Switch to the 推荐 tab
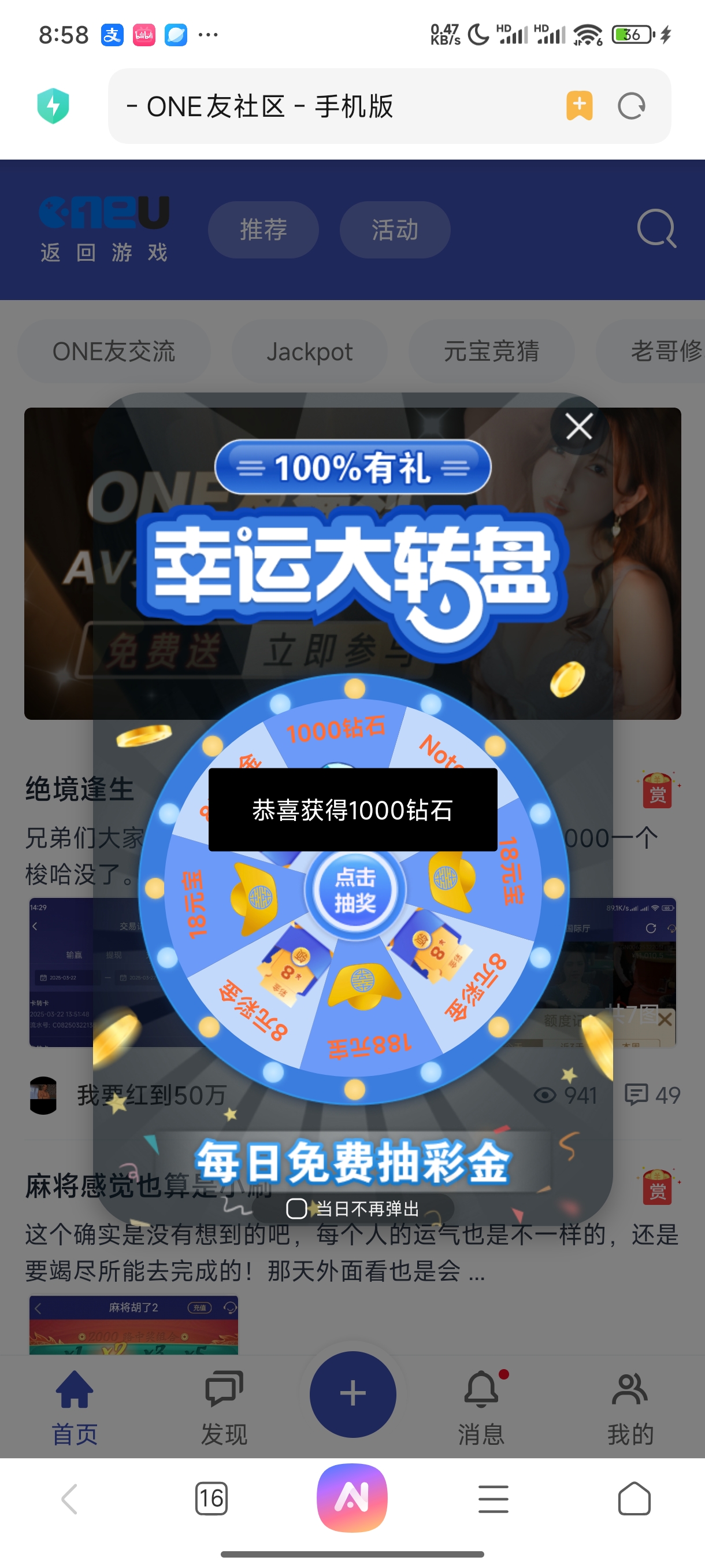The width and height of the screenshot is (705, 1568). pyautogui.click(x=263, y=230)
